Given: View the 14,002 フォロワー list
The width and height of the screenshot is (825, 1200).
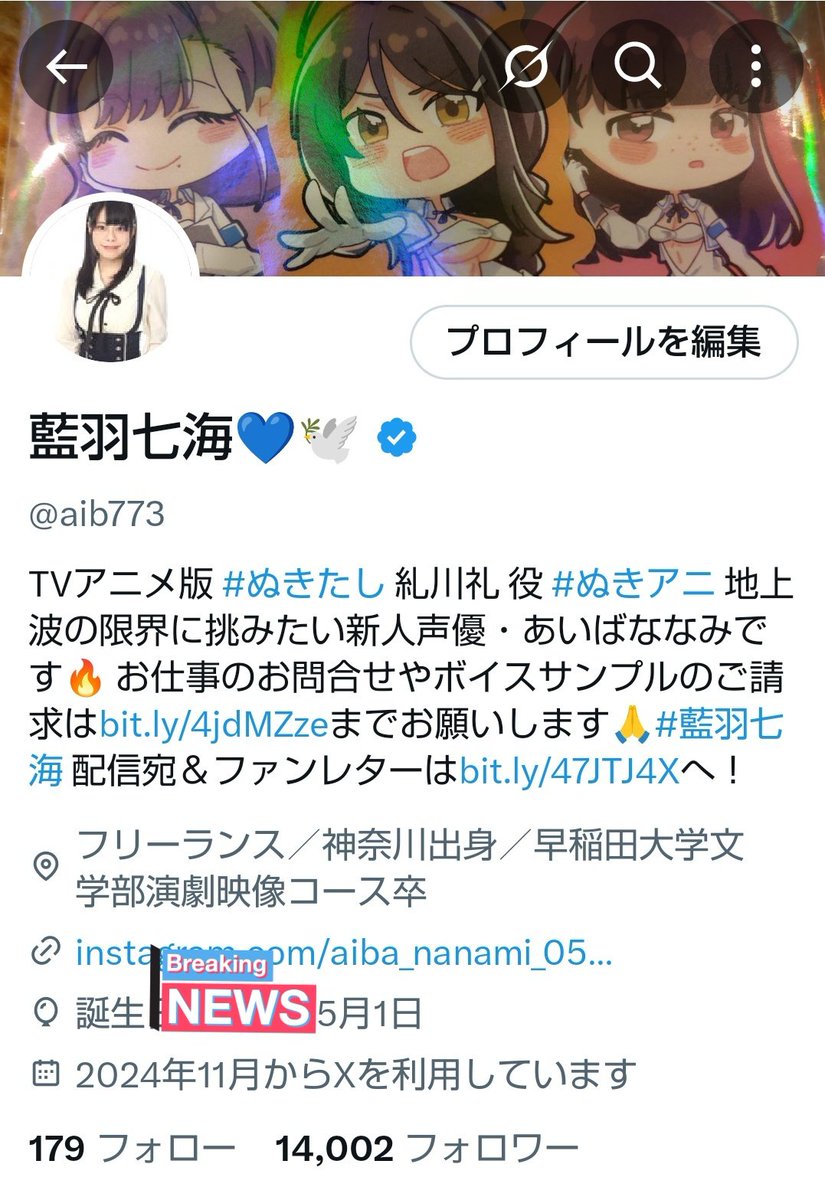Looking at the screenshot, I should [427, 1148].
